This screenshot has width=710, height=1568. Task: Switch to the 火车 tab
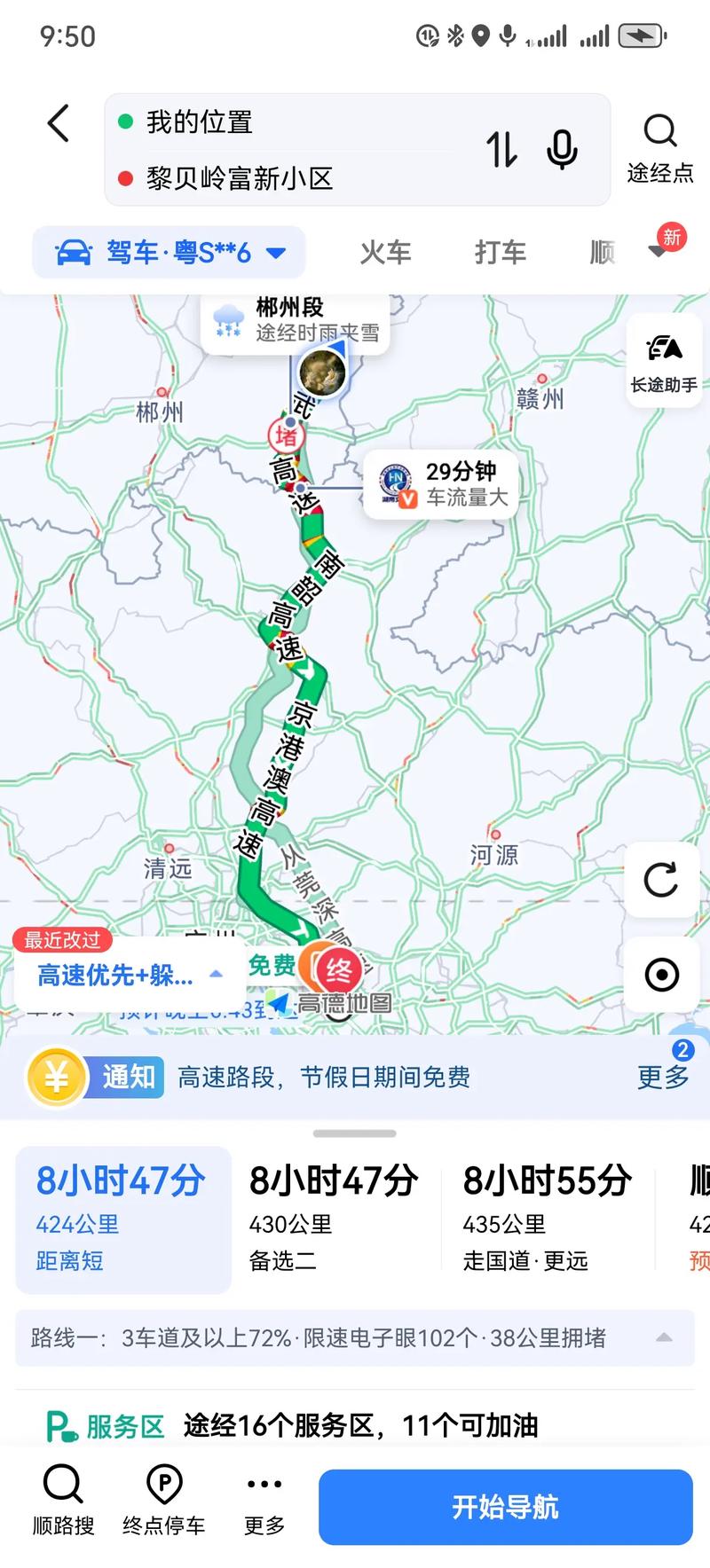[385, 252]
